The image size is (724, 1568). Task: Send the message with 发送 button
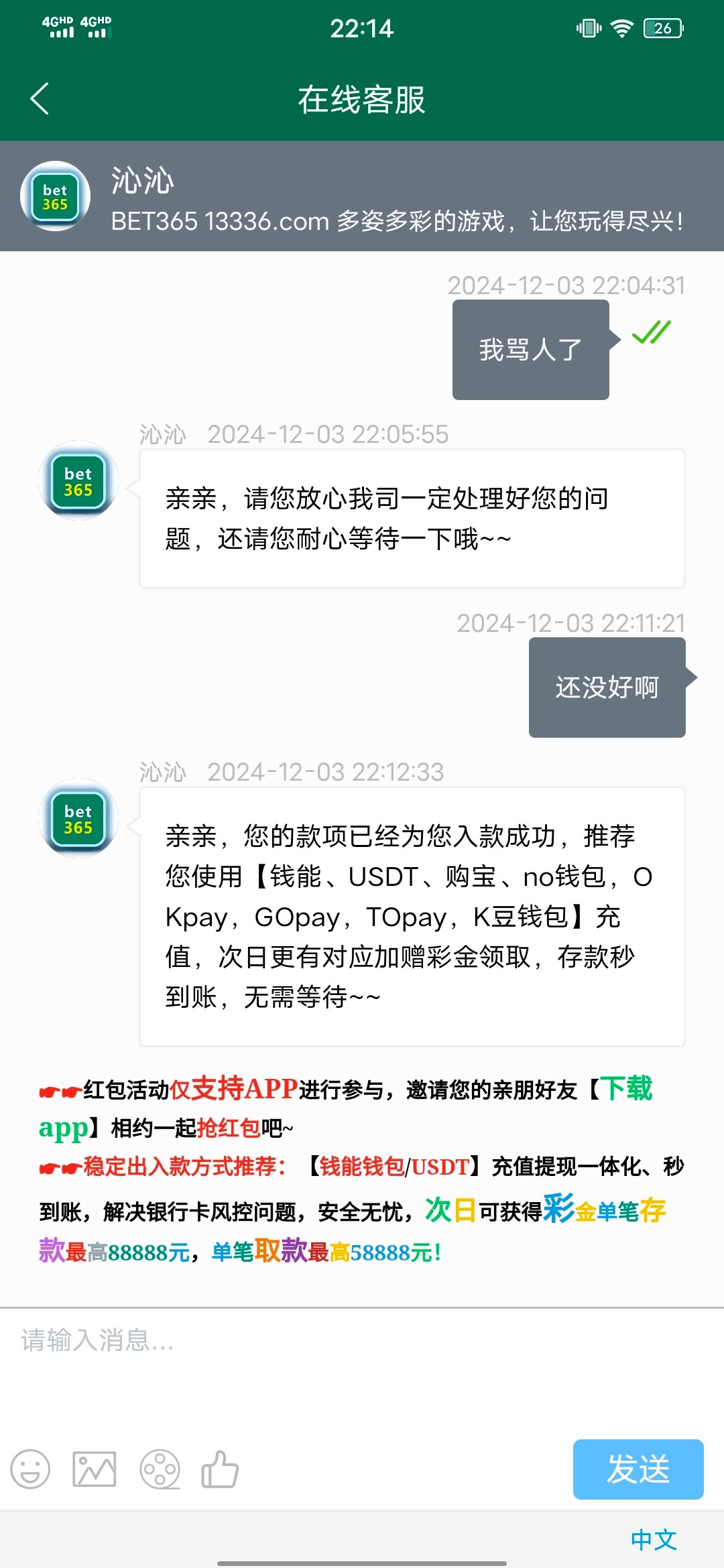pyautogui.click(x=638, y=1469)
